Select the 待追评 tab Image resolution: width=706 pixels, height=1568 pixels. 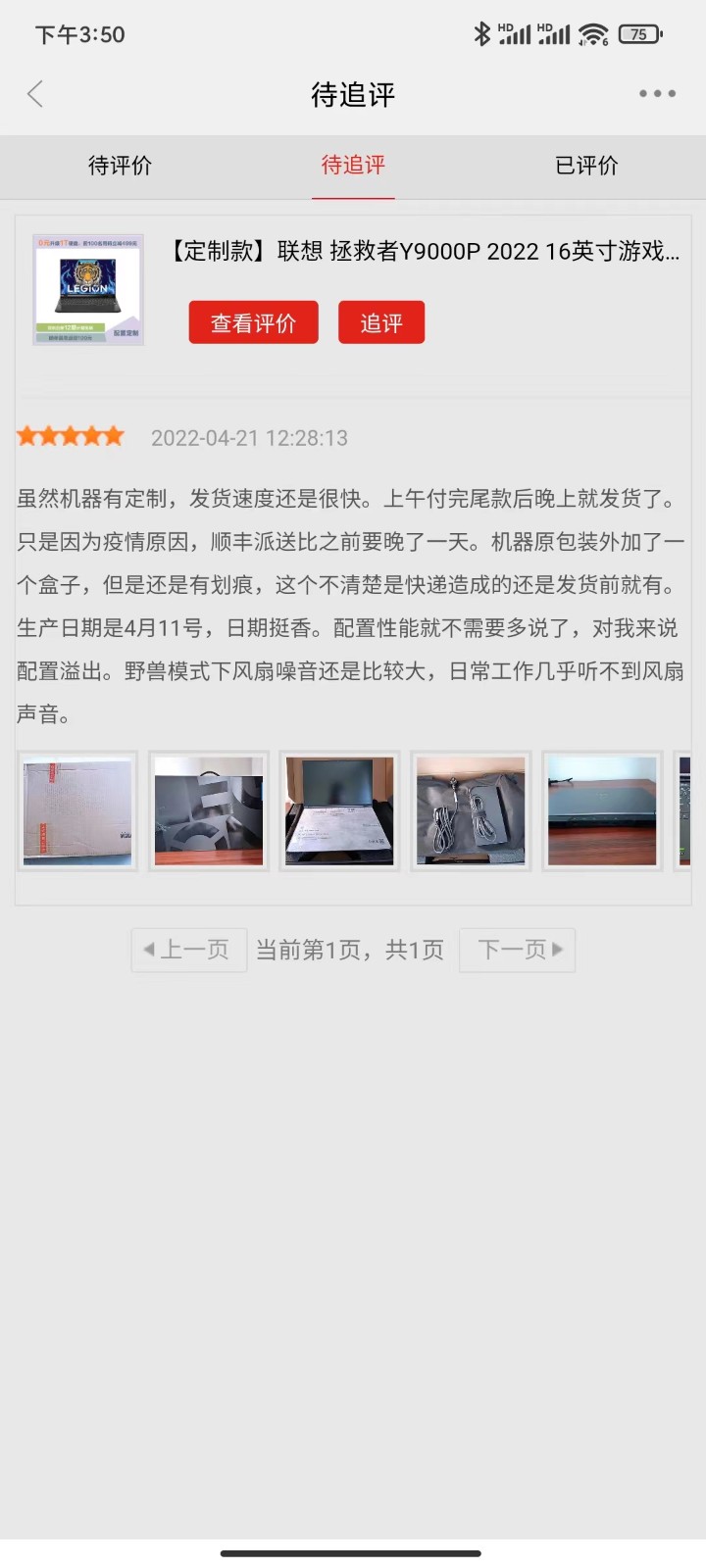point(353,166)
